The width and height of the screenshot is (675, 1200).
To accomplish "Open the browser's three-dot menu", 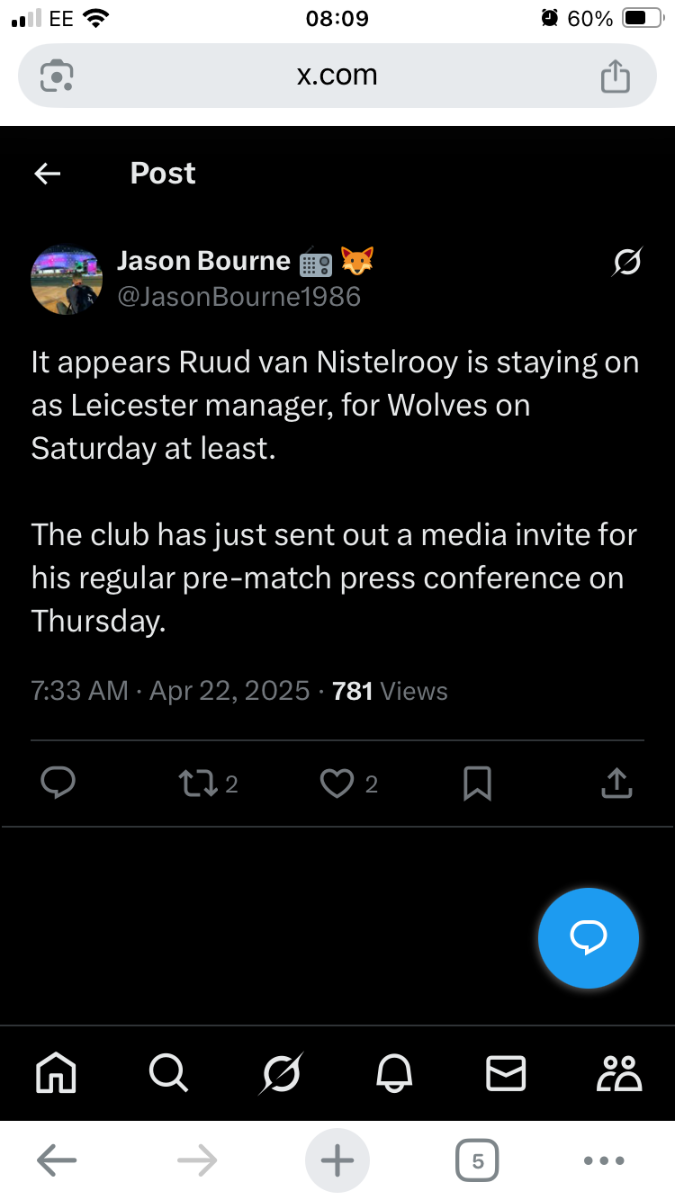I will tap(603, 1161).
